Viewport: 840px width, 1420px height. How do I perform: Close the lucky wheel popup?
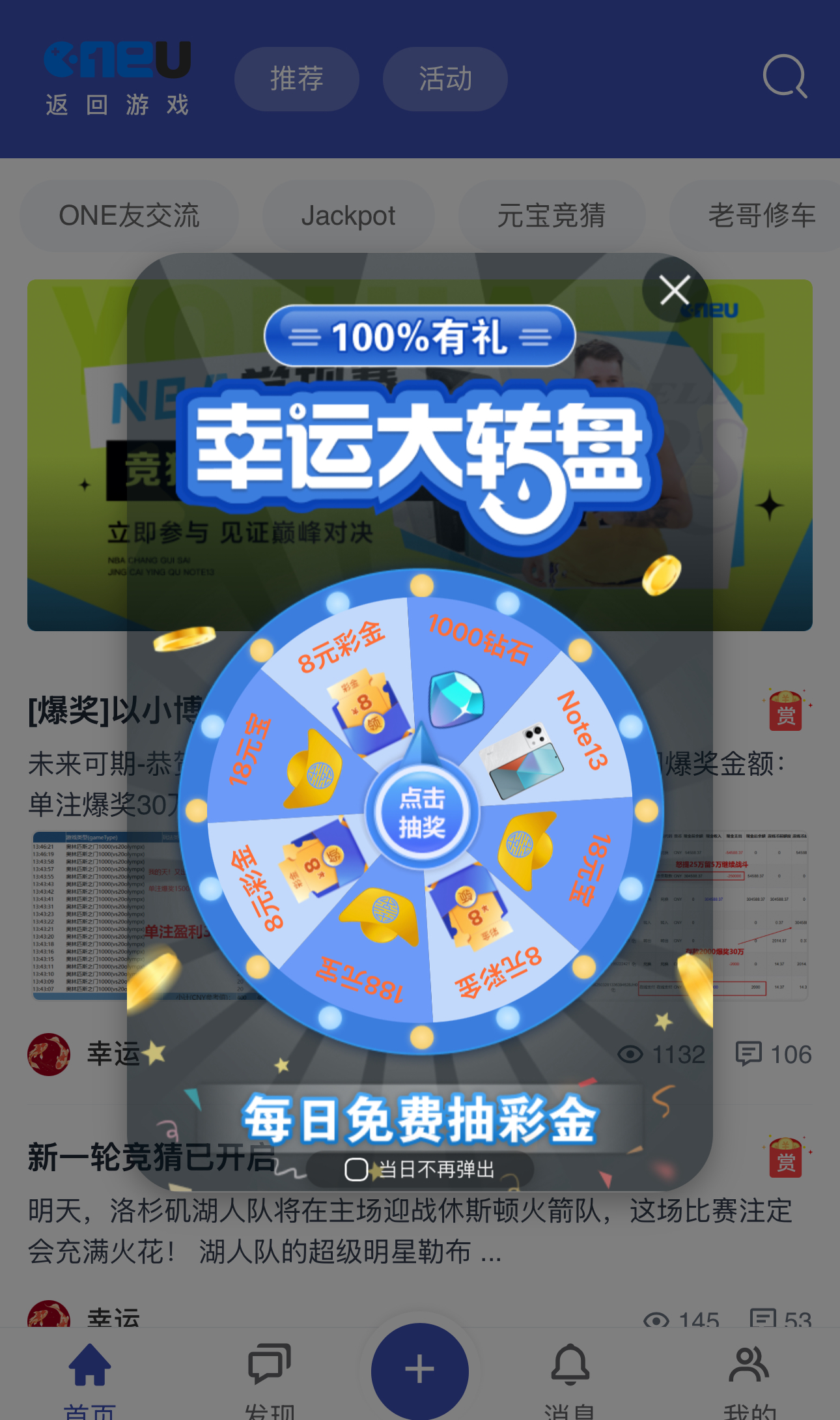(675, 290)
